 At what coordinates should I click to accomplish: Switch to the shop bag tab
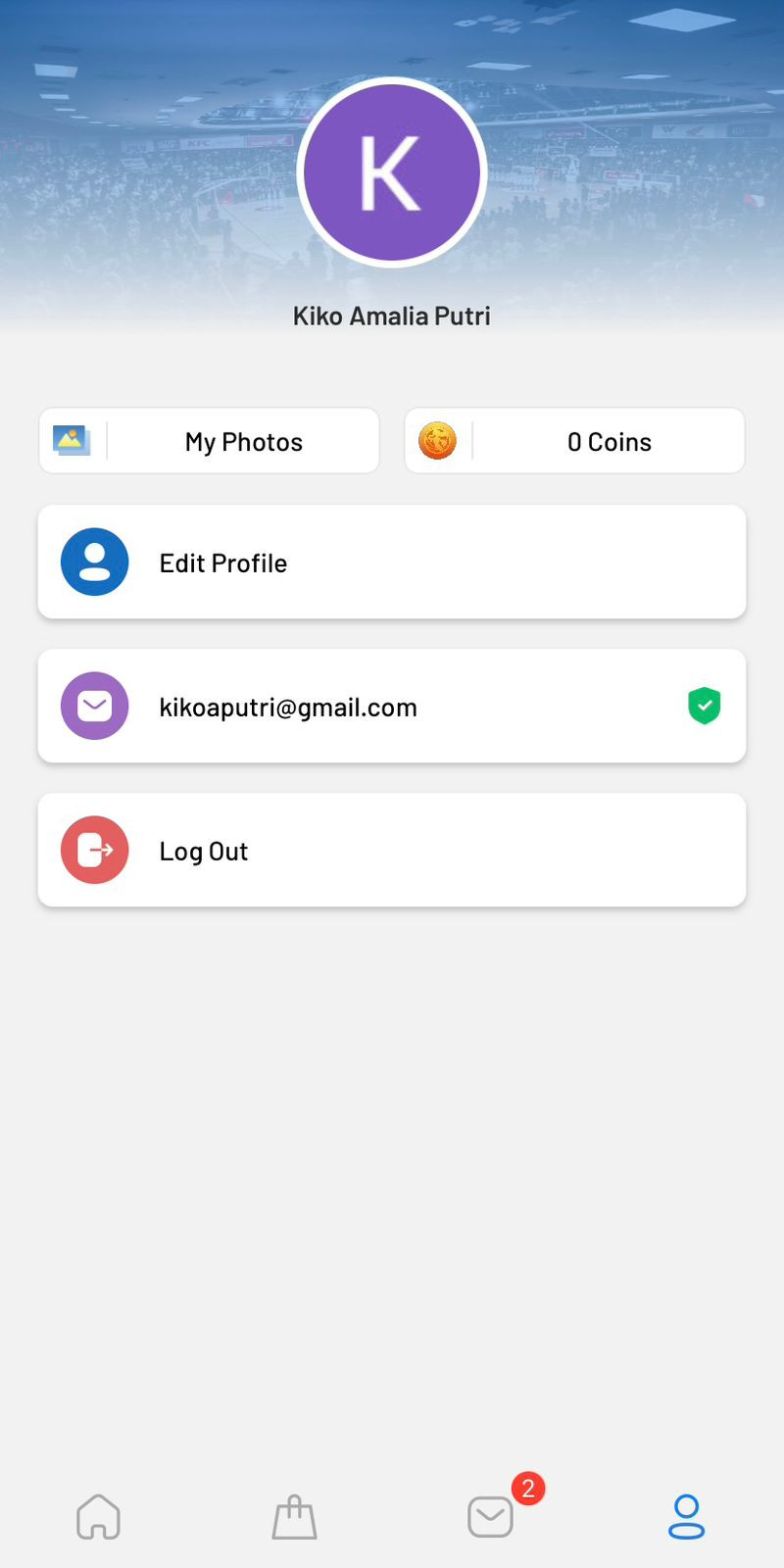pyautogui.click(x=294, y=1517)
